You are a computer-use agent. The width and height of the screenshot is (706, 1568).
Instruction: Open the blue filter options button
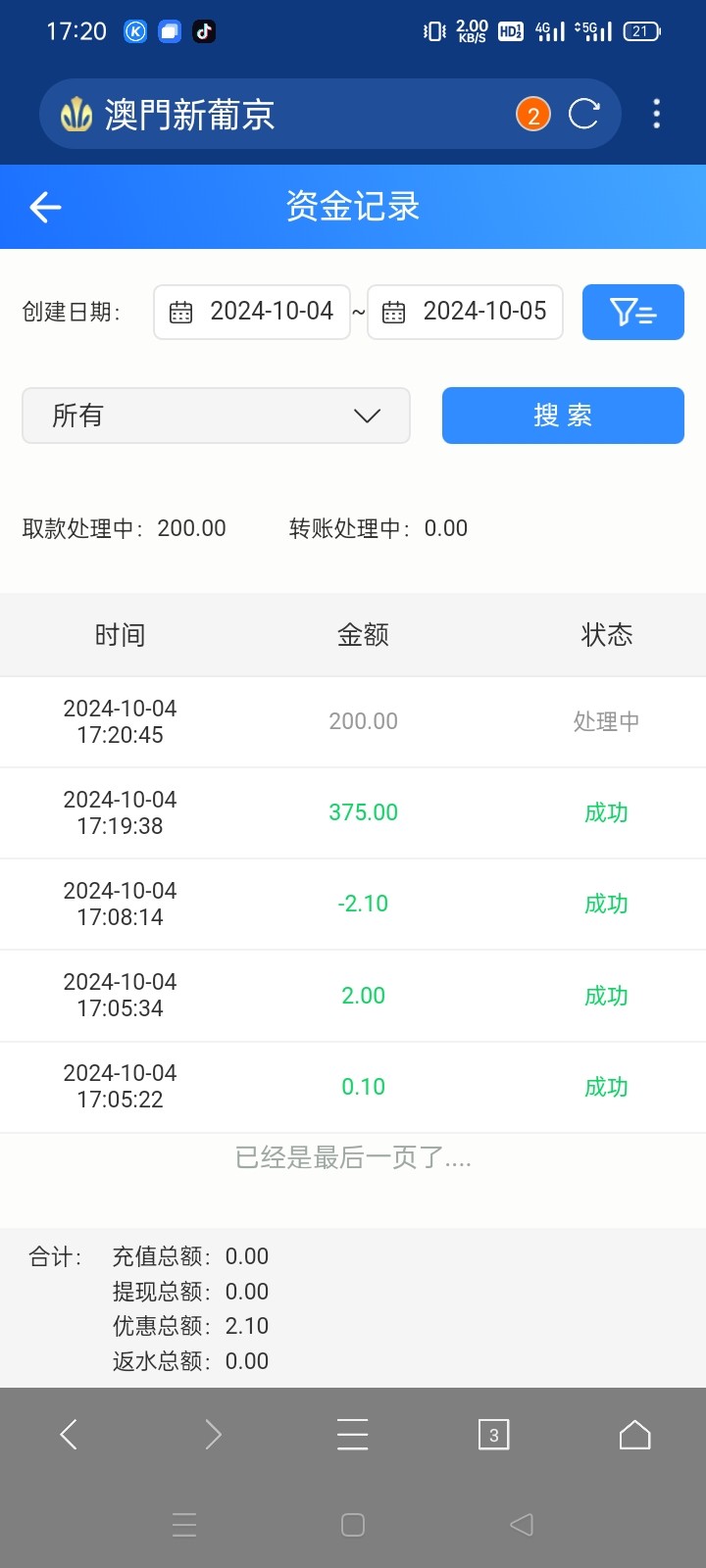tap(633, 312)
